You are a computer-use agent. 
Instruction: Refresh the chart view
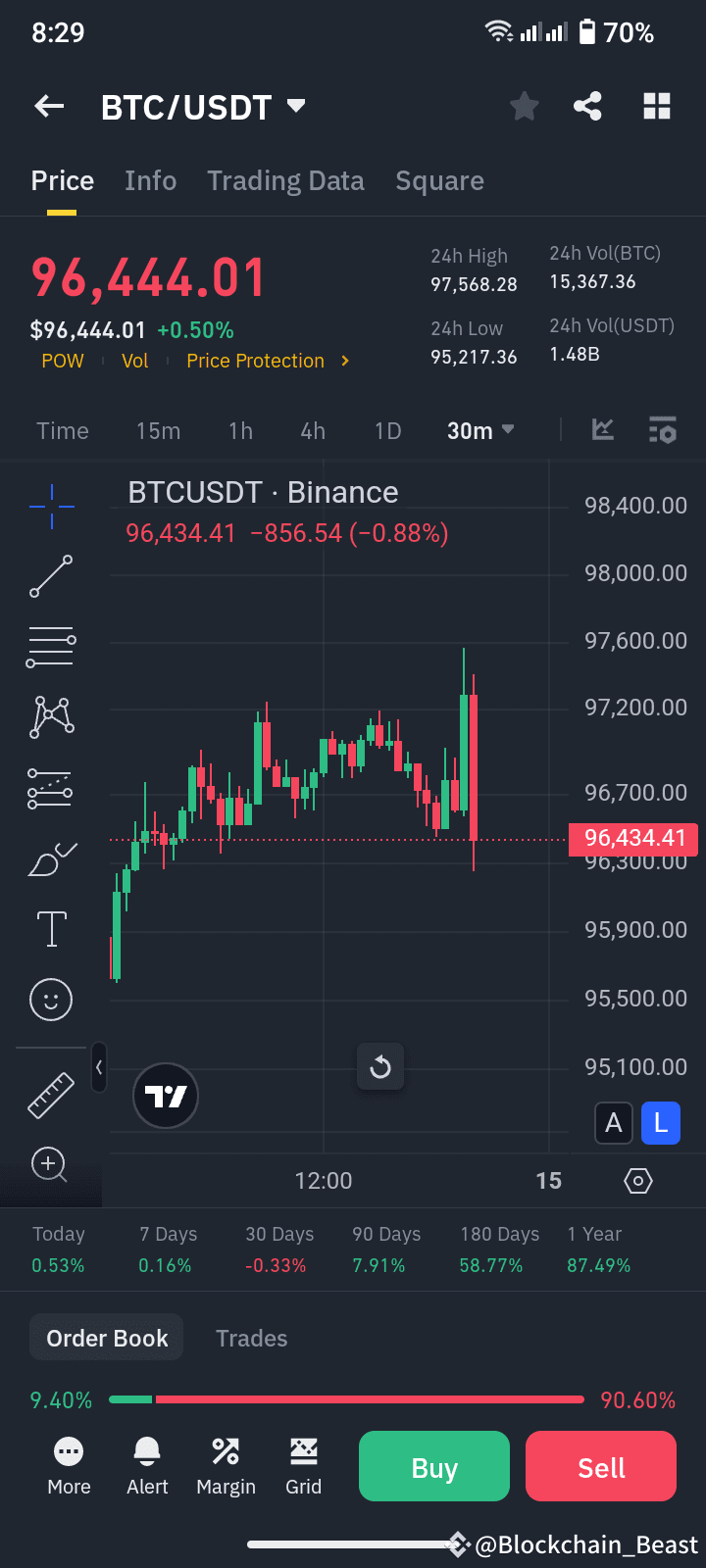click(x=380, y=1067)
